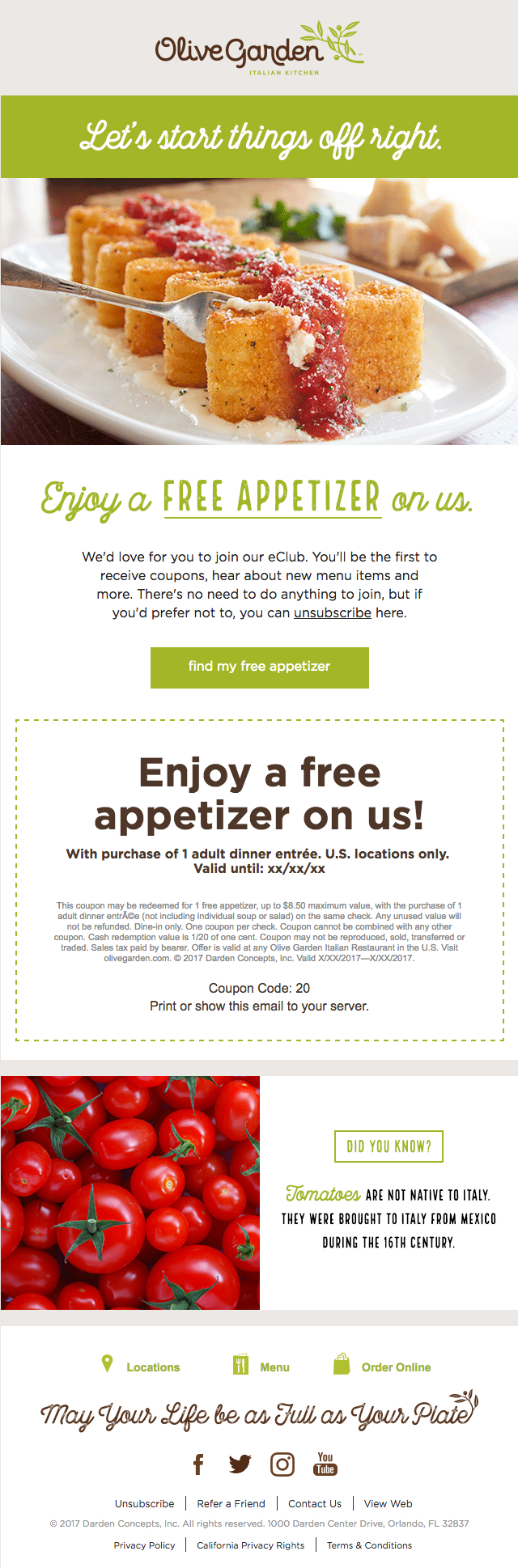Open Olive Garden's Facebook page icon
Viewport: 518px width, 1568px height.
click(x=198, y=1464)
